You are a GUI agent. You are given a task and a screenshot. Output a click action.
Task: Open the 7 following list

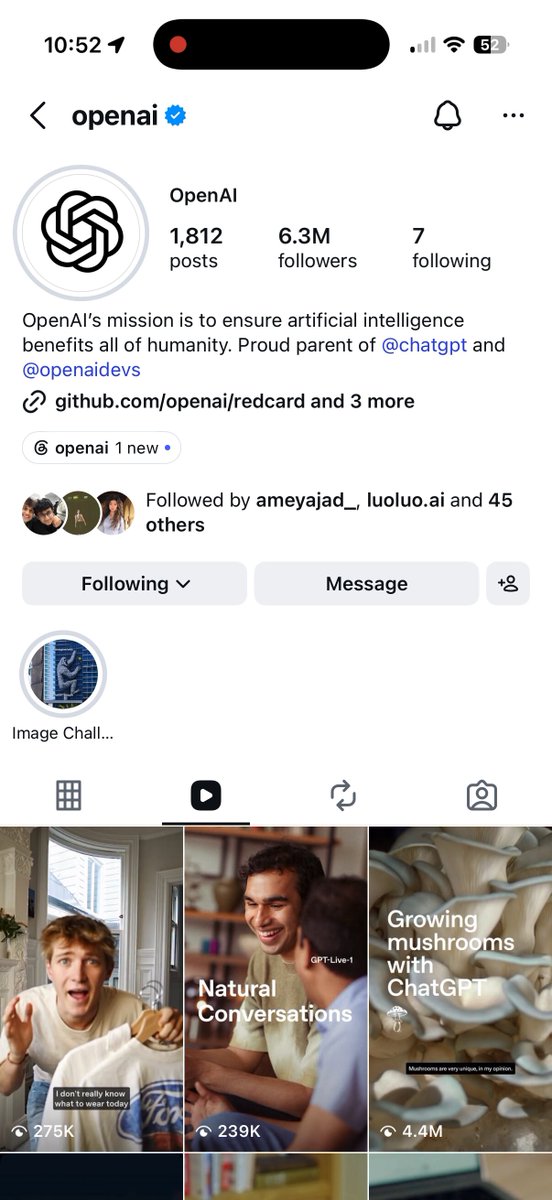point(451,248)
